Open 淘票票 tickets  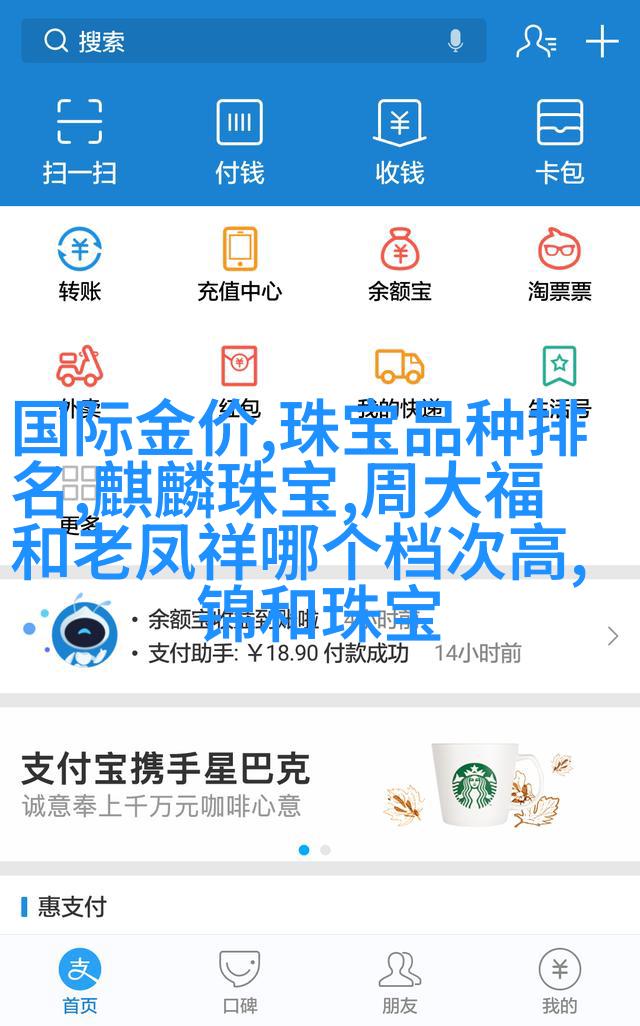[x=559, y=264]
